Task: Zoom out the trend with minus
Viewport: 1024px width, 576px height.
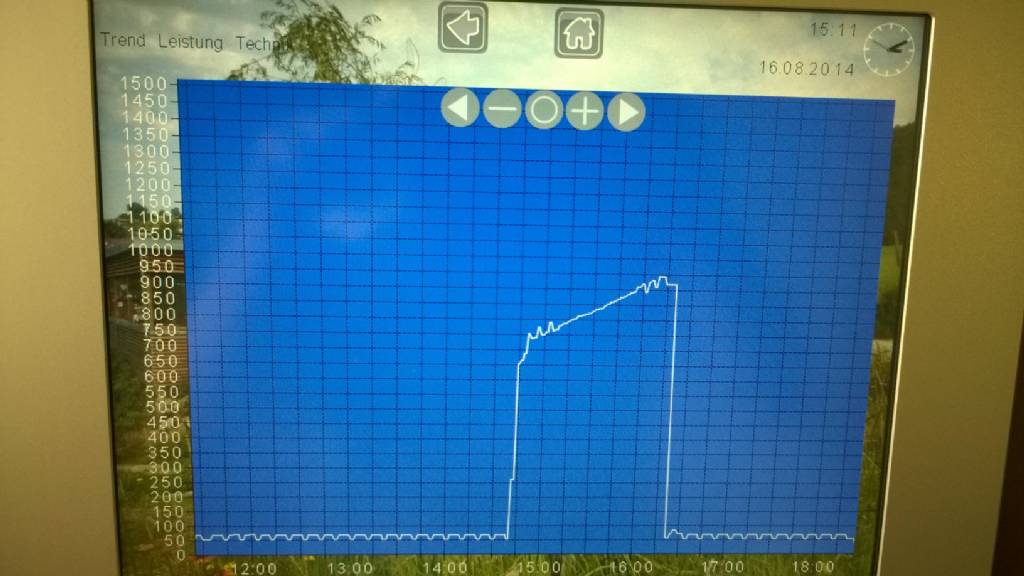Action: coord(502,110)
